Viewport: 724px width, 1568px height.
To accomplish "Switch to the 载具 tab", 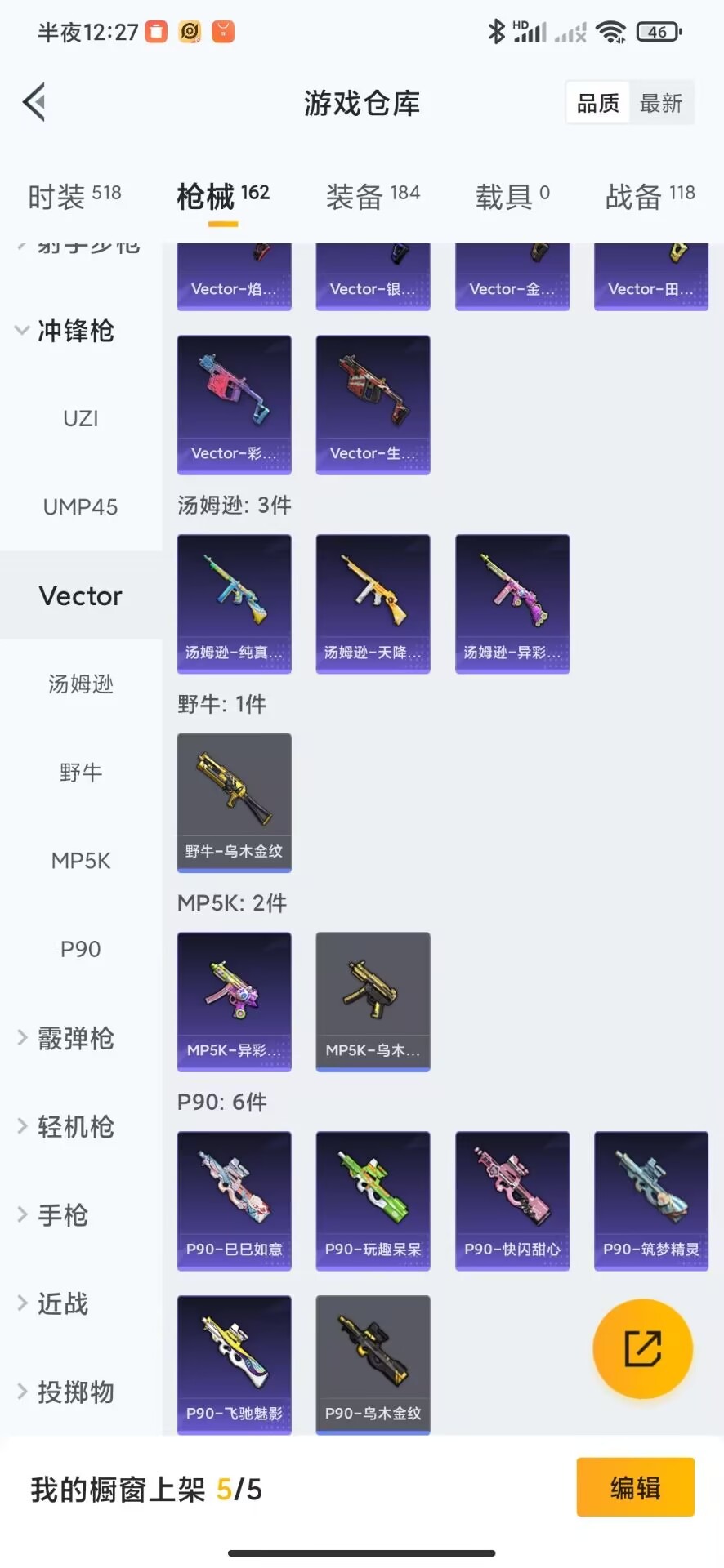I will tap(512, 196).
